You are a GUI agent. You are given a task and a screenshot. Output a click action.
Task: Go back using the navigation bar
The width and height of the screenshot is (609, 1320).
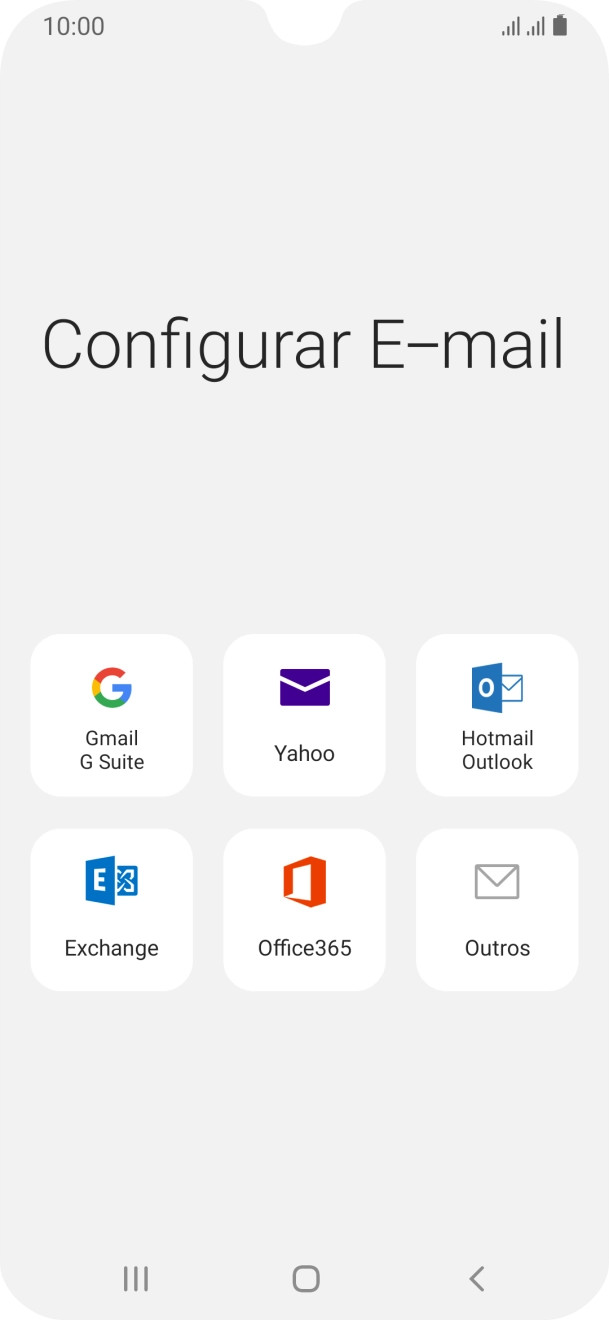pyautogui.click(x=477, y=1278)
